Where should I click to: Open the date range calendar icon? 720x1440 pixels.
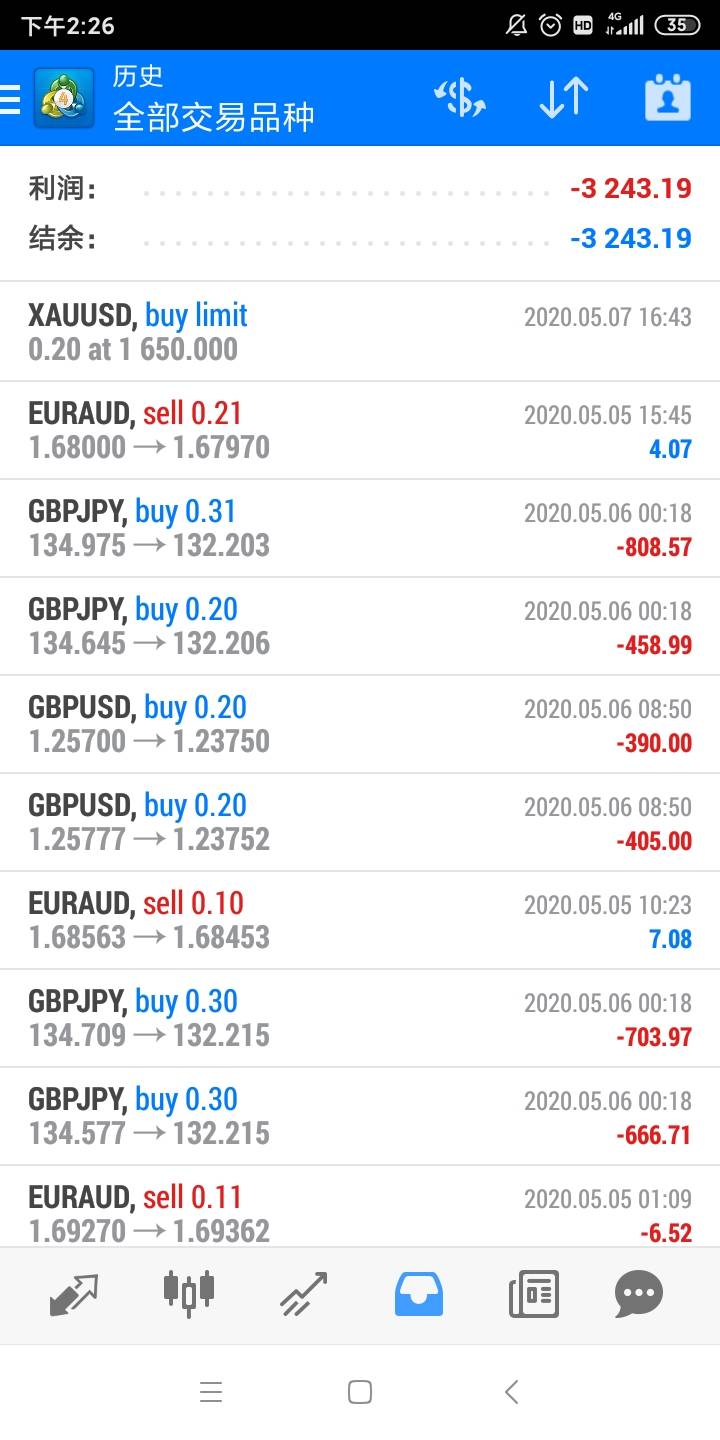pyautogui.click(x=667, y=99)
